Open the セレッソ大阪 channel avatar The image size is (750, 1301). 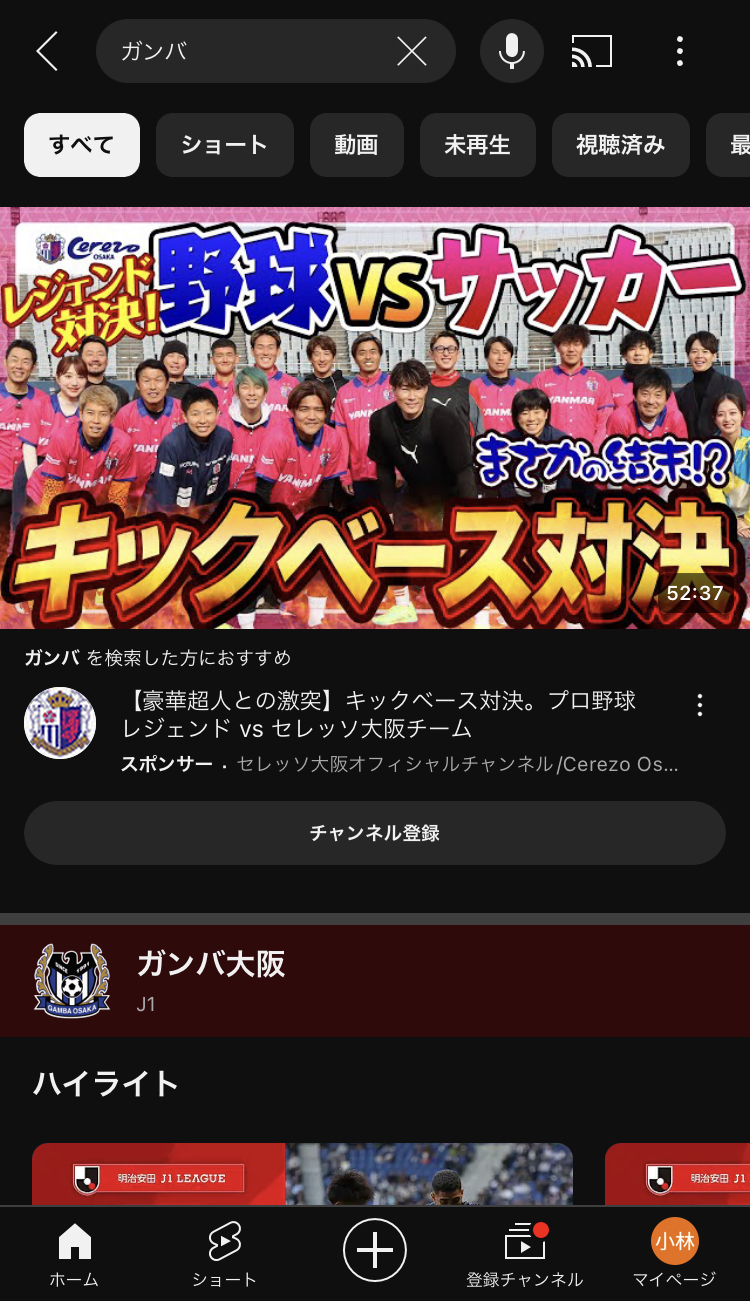[60, 723]
